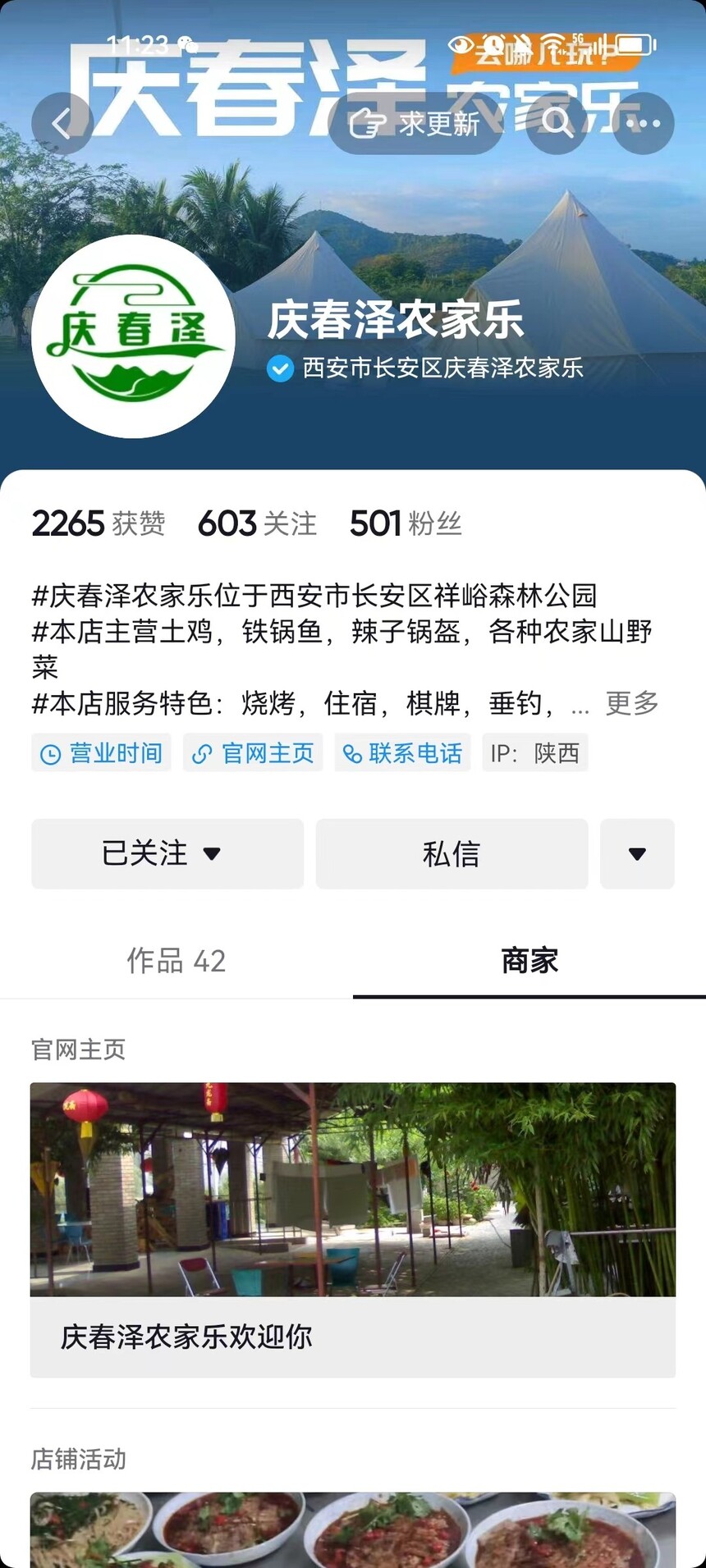
Task: Open the 店铺活动 food photo card
Action: coord(353,1529)
